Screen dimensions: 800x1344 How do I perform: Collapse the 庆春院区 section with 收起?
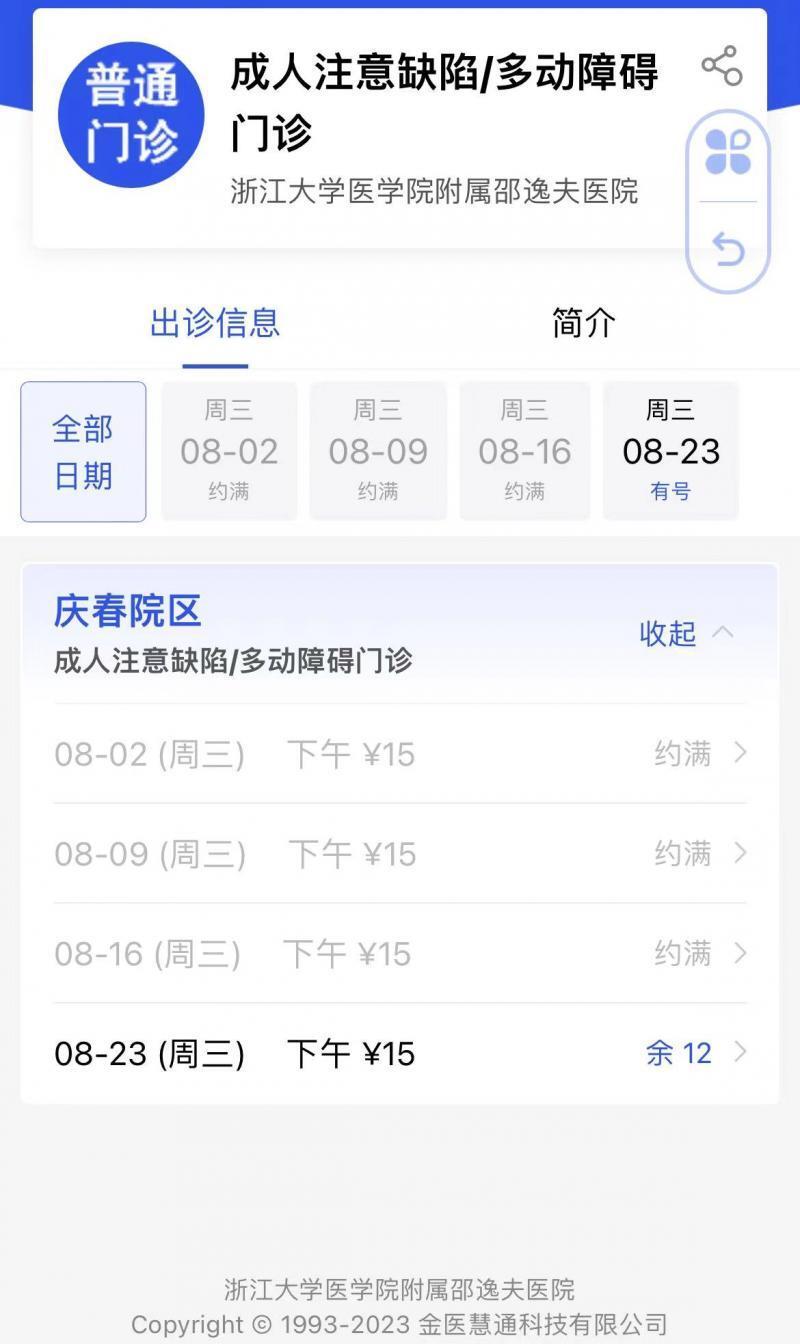click(687, 633)
